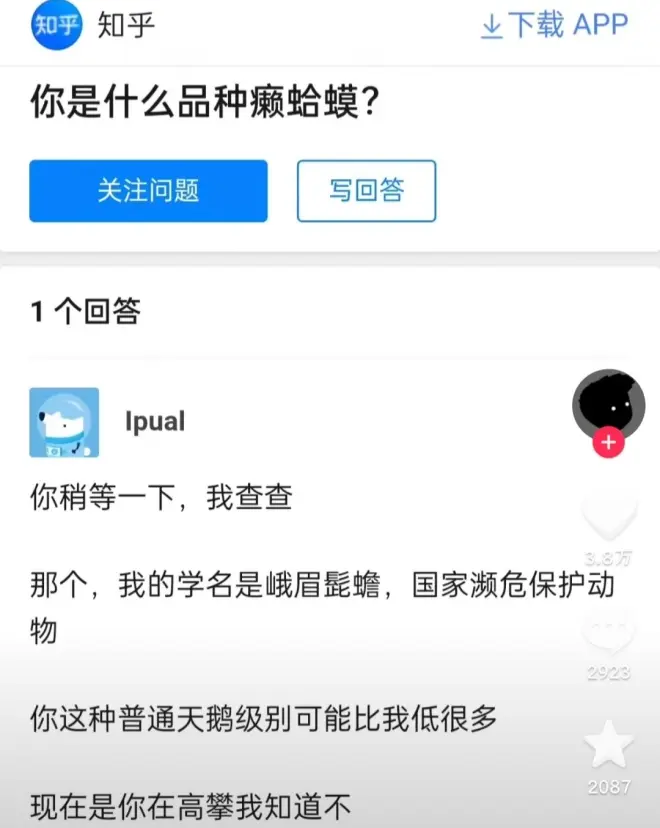Open the video creator's profile avatar
This screenshot has height=828, width=660.
coord(609,404)
